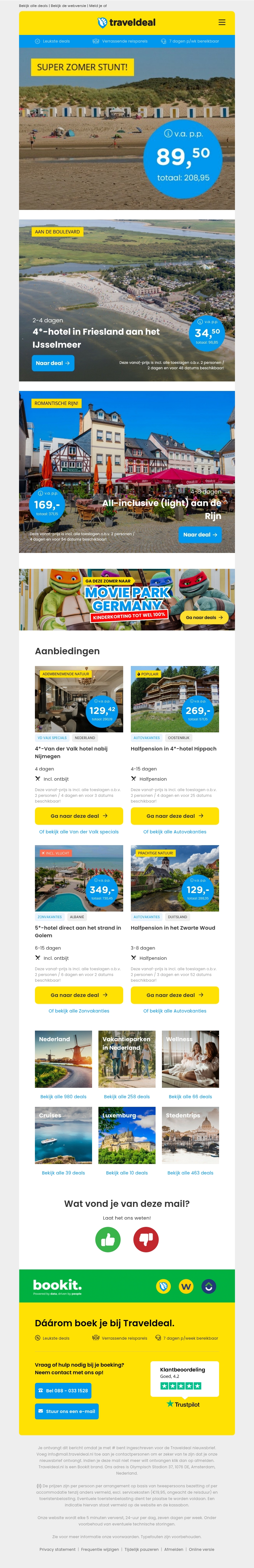
Task: Tap 'Naar deal' on Friesland IJsselmeer hotel
Action: click(x=52, y=363)
